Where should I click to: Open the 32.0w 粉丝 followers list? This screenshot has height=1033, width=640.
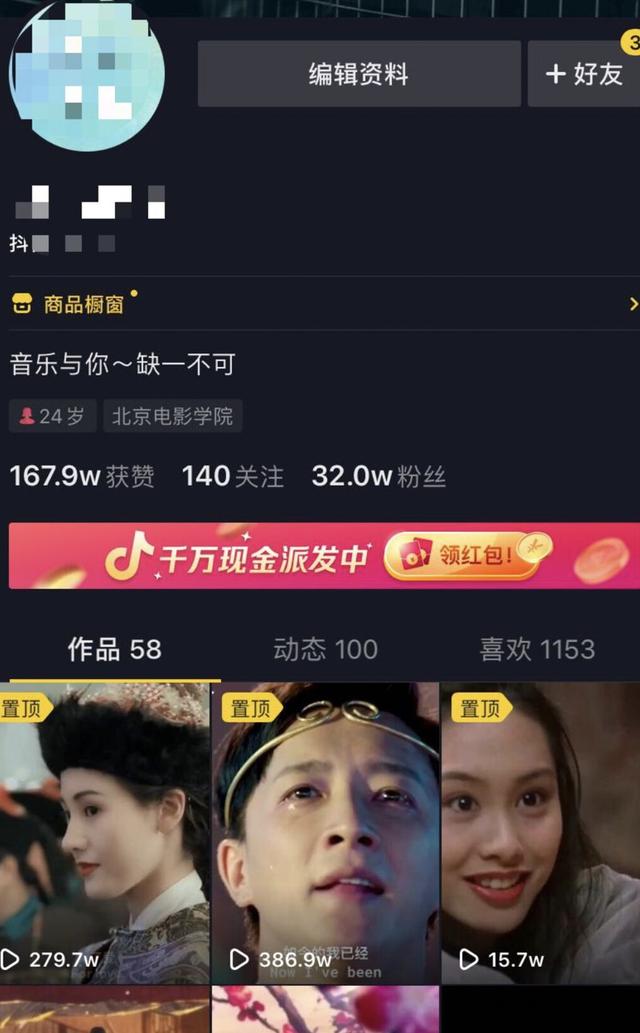pos(378,476)
